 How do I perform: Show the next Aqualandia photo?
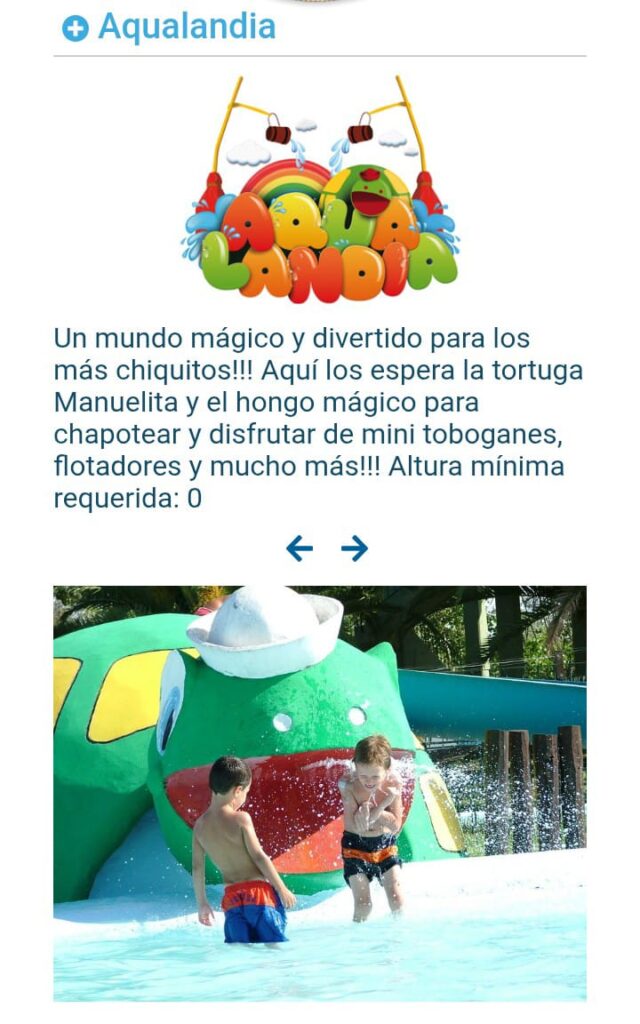[354, 548]
